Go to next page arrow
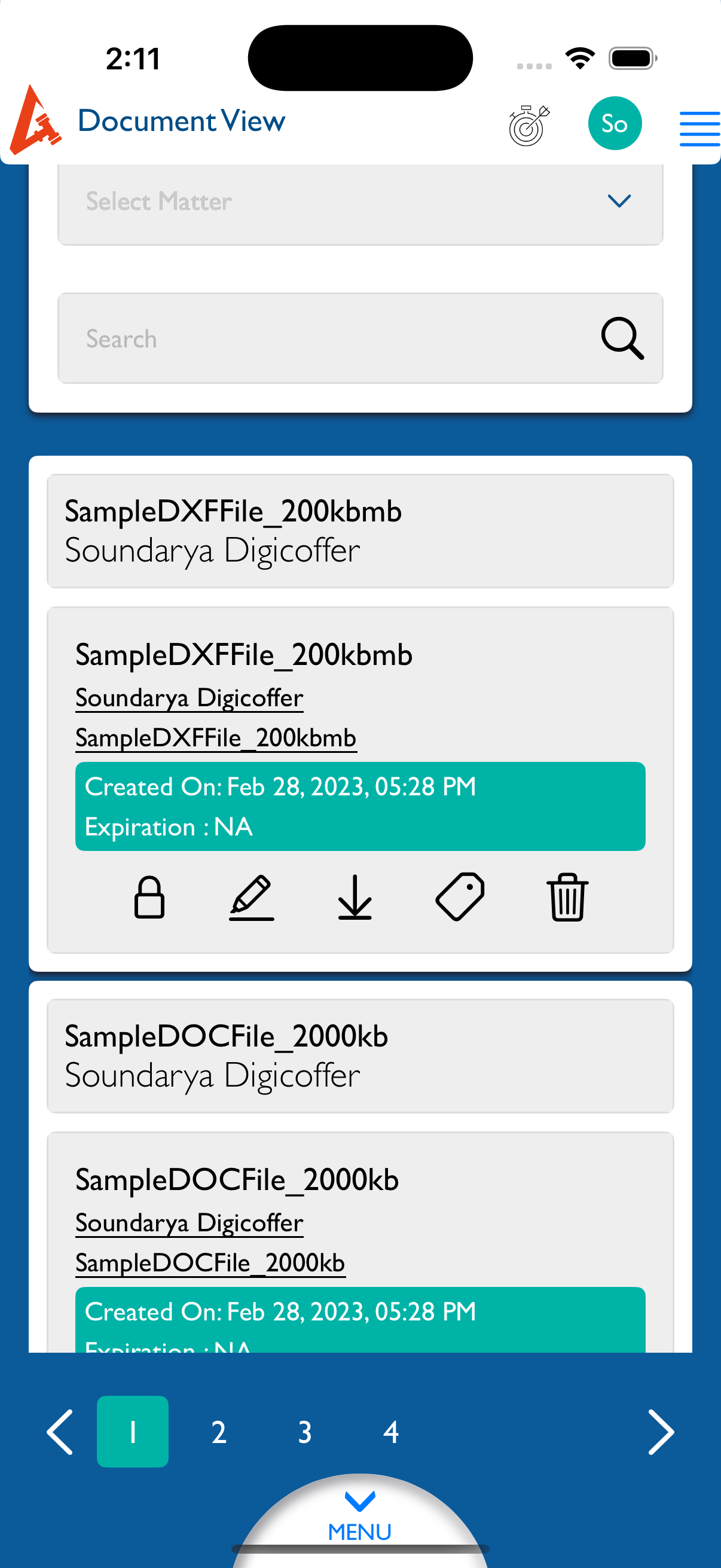The image size is (721, 1568). point(661,1432)
